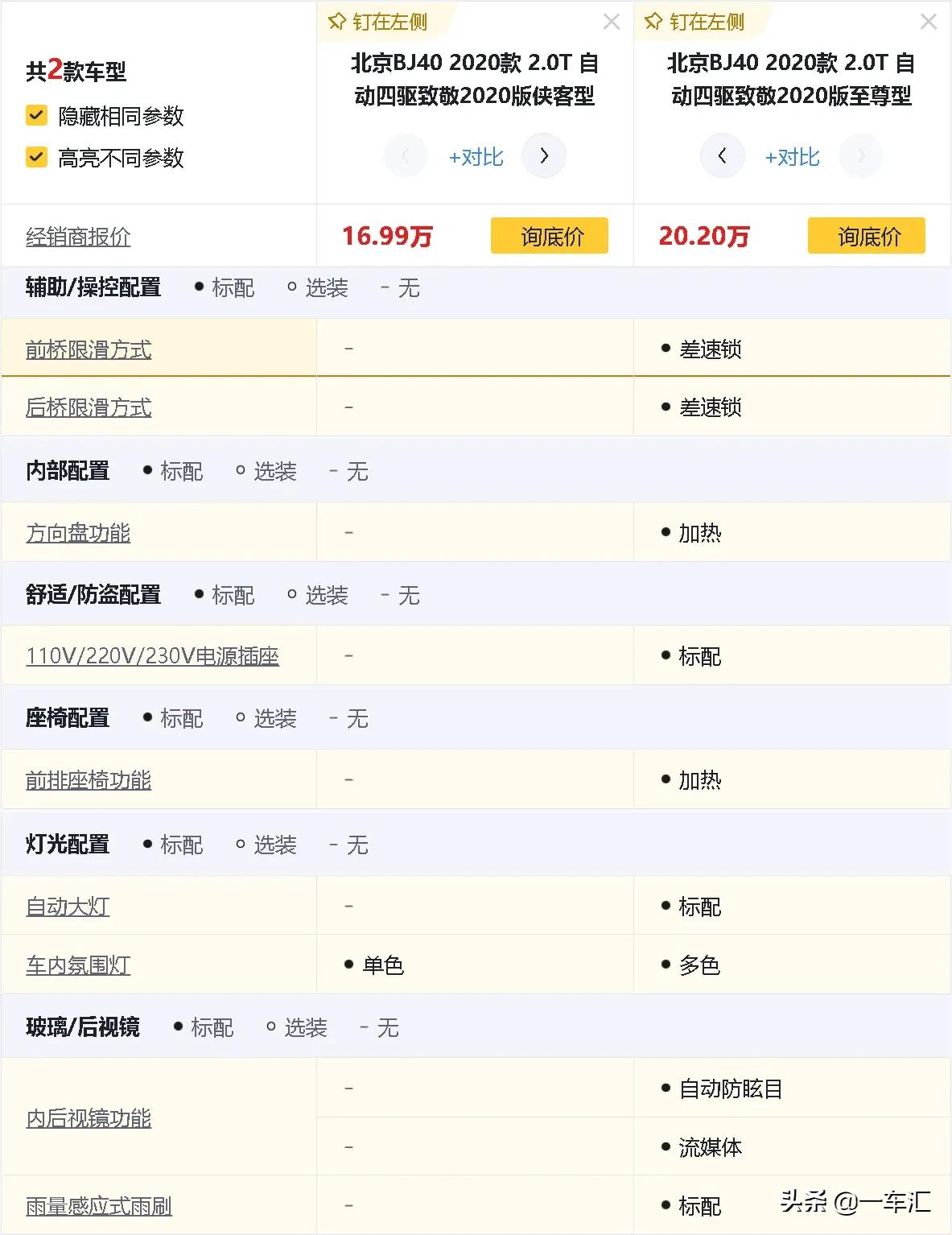Screen dimensions: 952x1235
Task: Move the 侠客型 column right with the arrow
Action: 544,155
